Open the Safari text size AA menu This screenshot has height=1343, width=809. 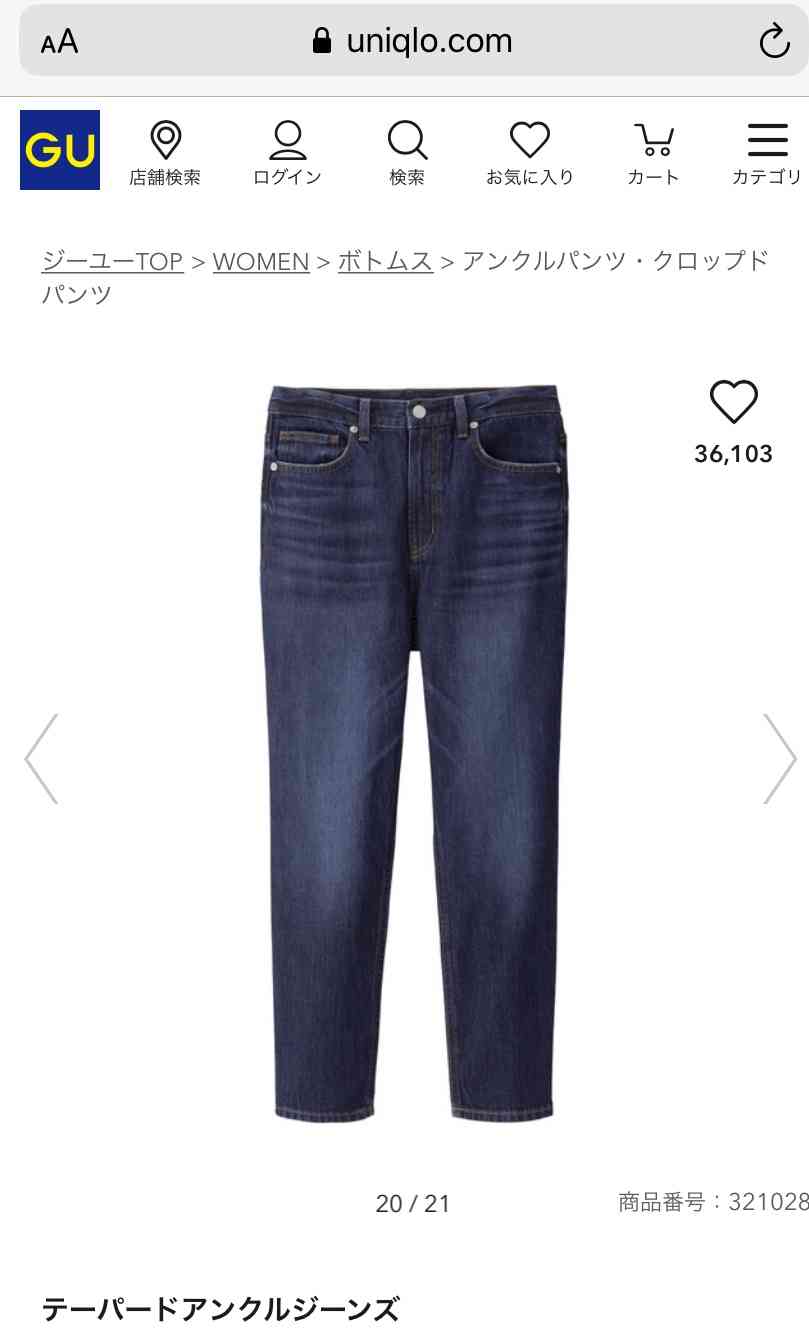tap(59, 41)
